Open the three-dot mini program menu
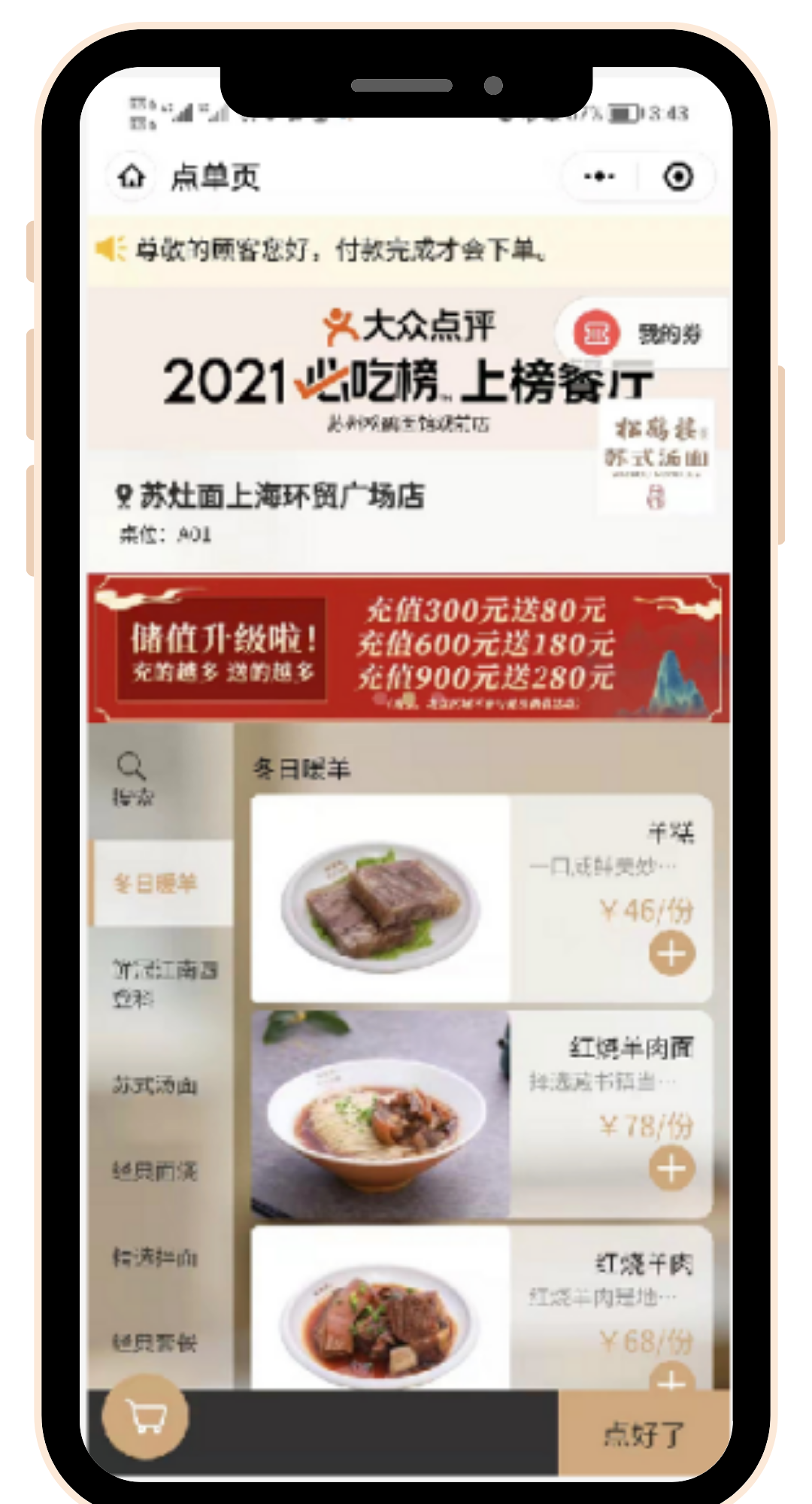The height and width of the screenshot is (1504, 812). click(599, 177)
